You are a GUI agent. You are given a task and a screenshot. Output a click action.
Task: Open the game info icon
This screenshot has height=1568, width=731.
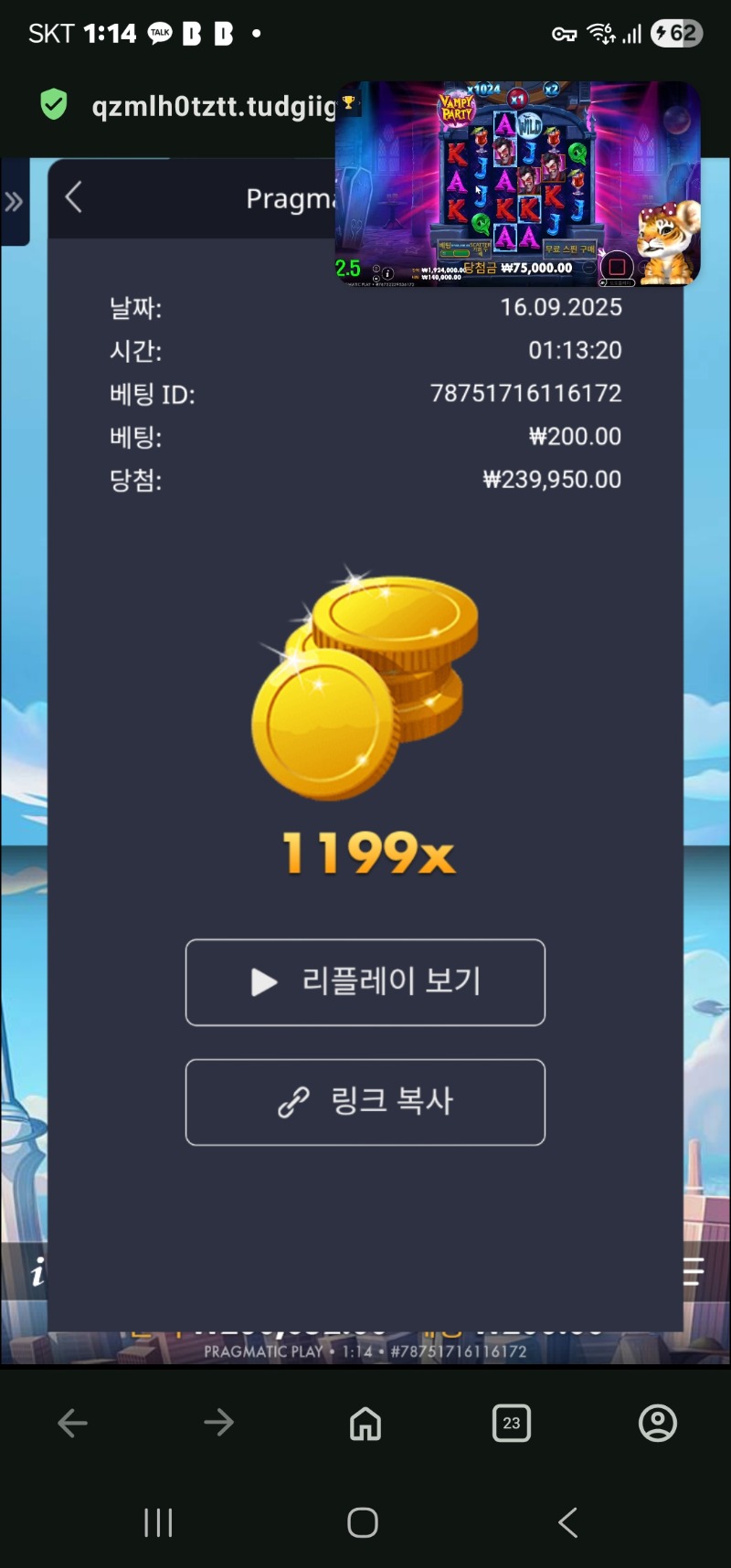pyautogui.click(x=37, y=1272)
